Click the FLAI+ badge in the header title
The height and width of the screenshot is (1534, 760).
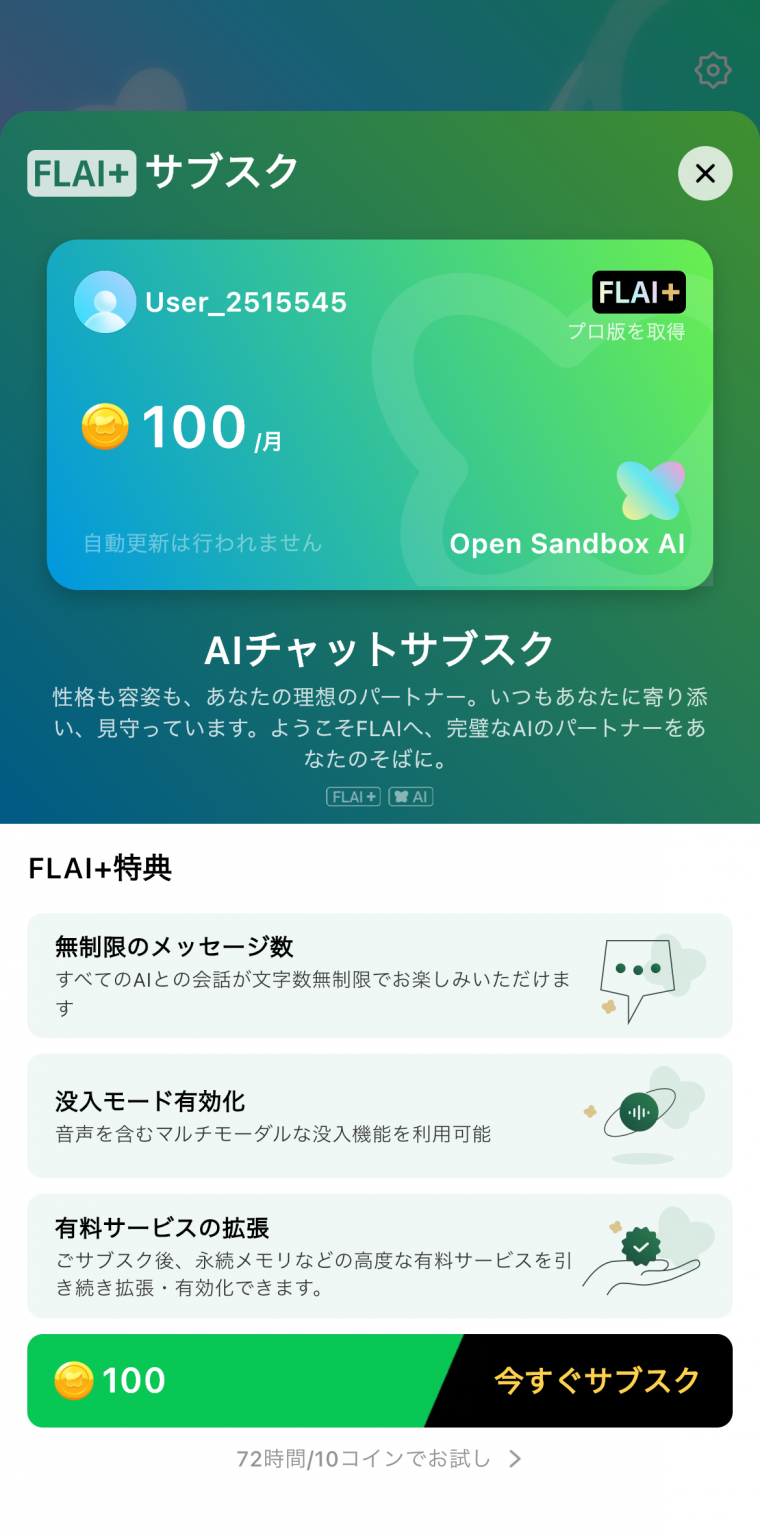coord(81,171)
